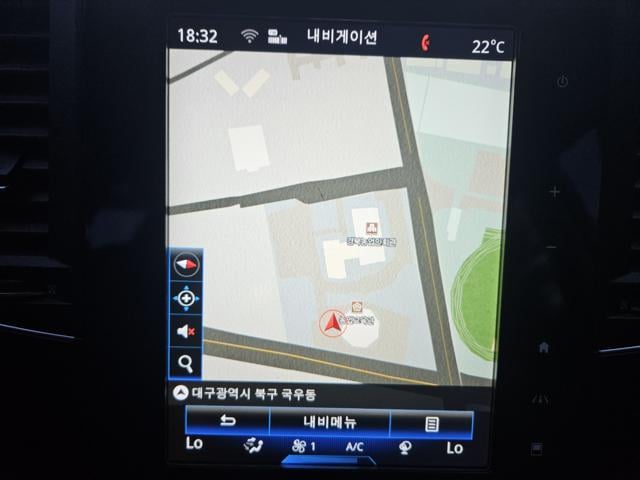
Task: Go back with the return arrow
Action: [x=227, y=422]
